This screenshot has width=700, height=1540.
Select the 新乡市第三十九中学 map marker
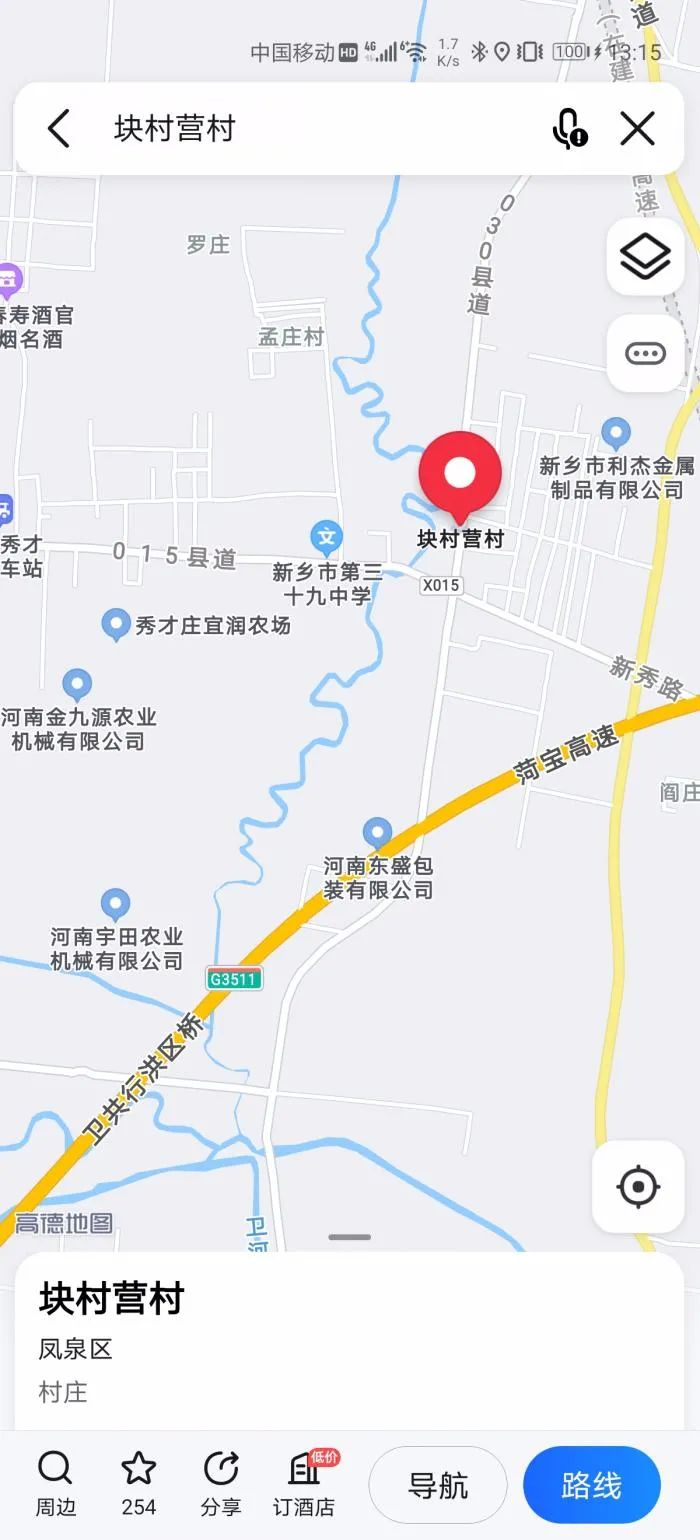click(326, 538)
